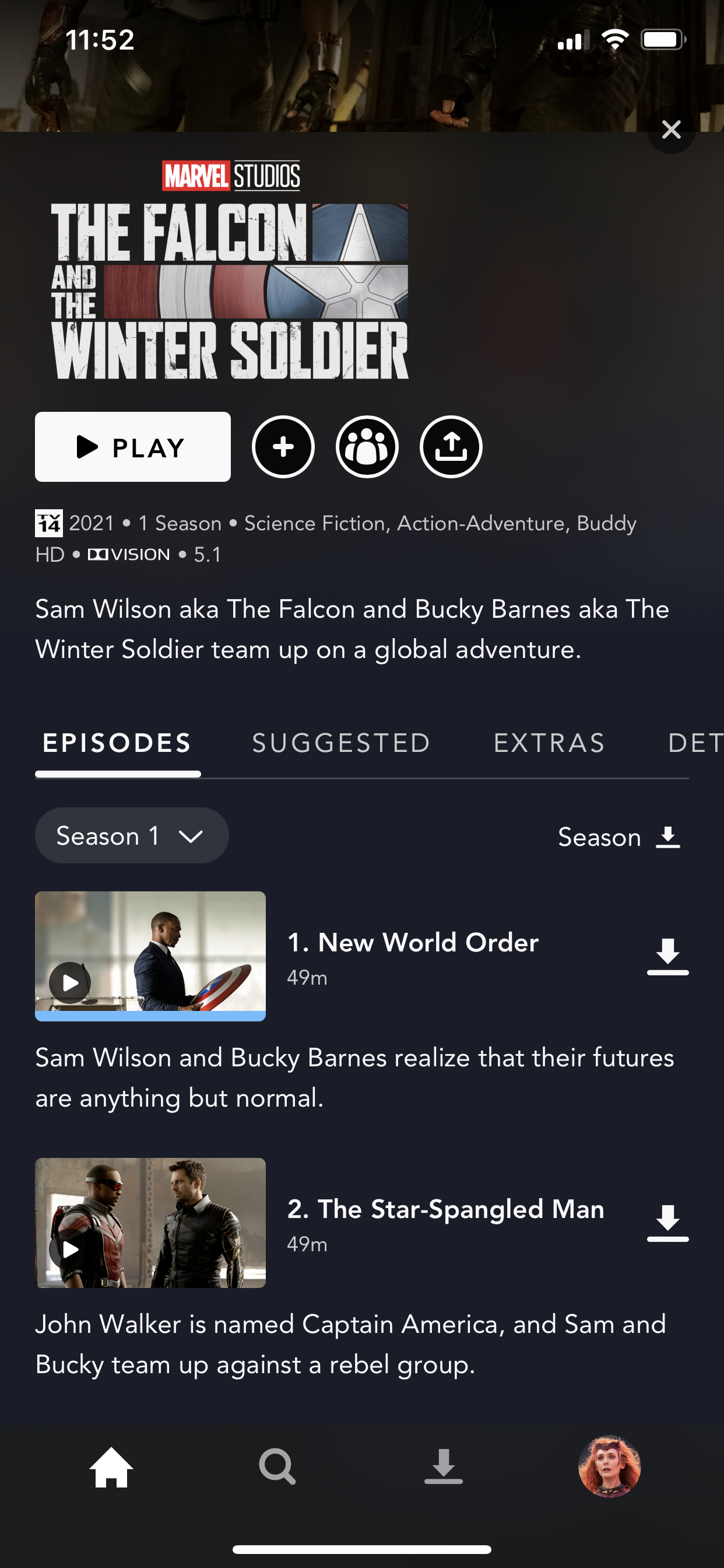The width and height of the screenshot is (724, 1568).
Task: Select the Episodes tab
Action: pos(117,743)
